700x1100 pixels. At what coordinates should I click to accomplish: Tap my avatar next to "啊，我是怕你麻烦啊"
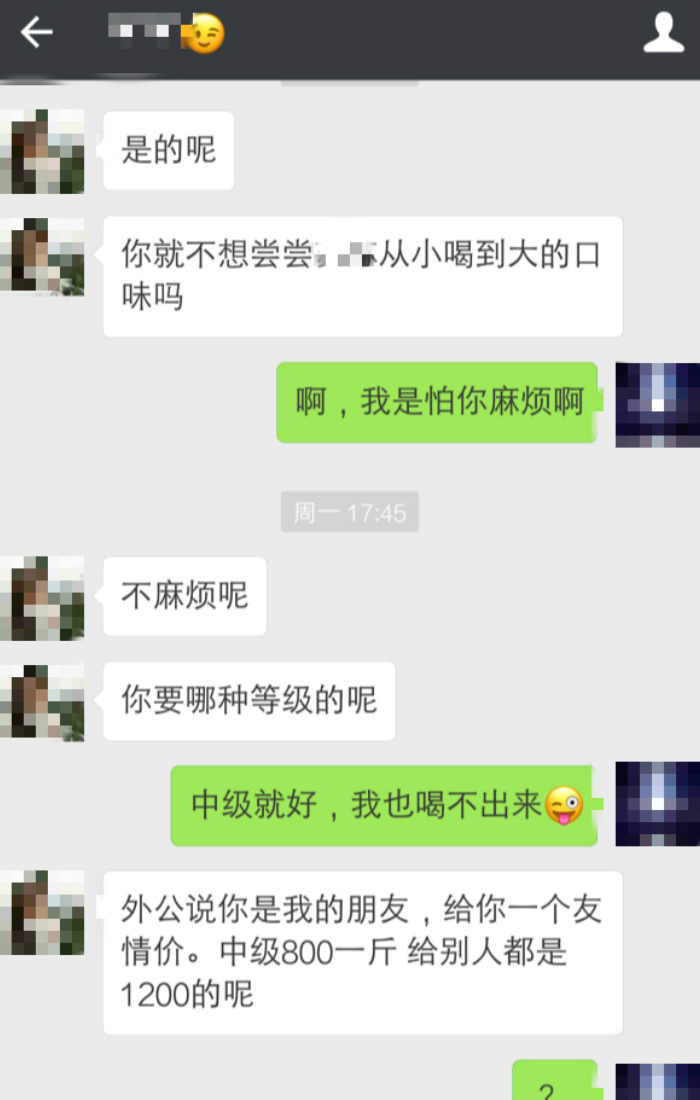click(x=657, y=404)
